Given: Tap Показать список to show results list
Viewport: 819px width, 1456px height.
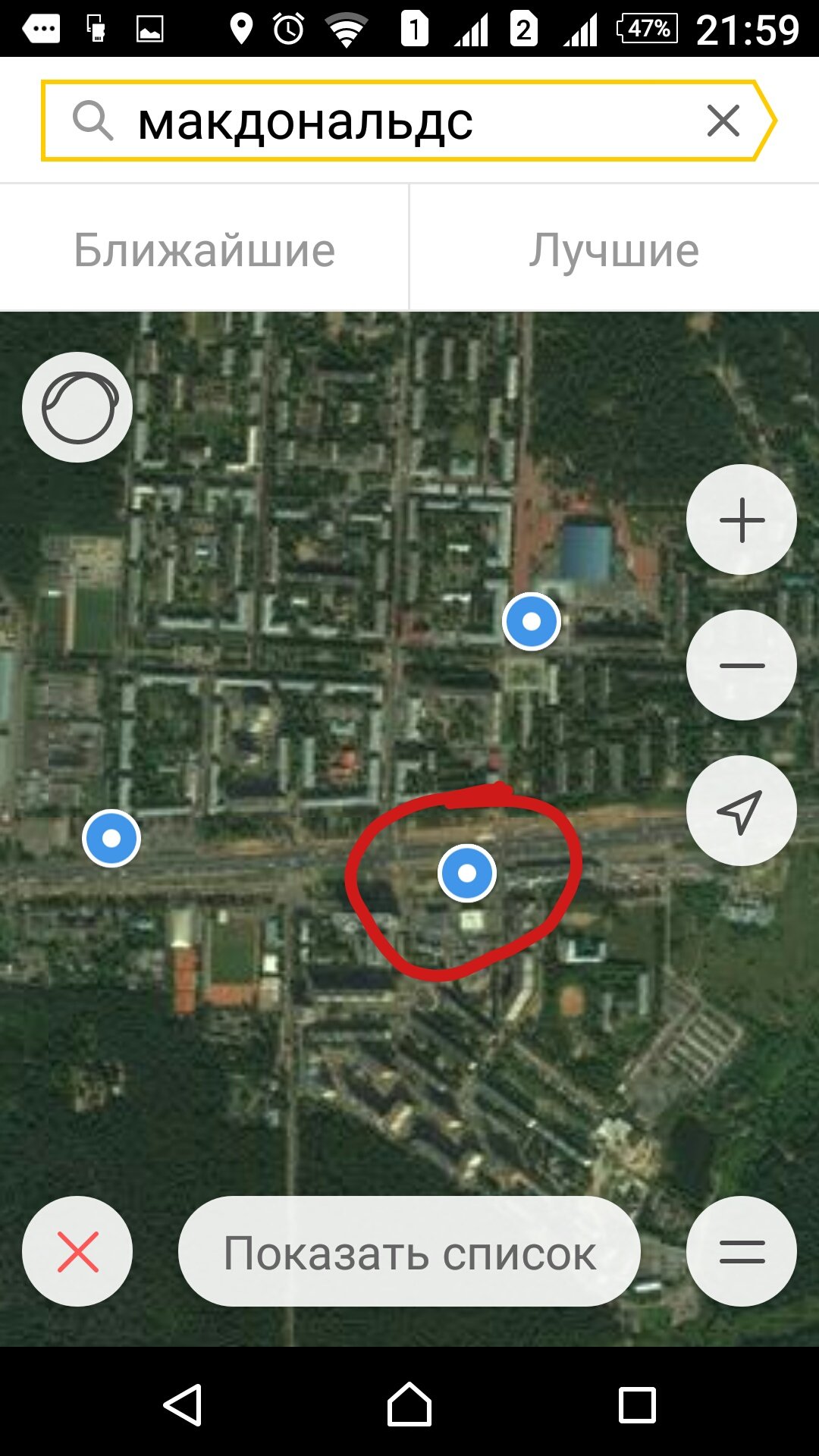Looking at the screenshot, I should pyautogui.click(x=409, y=1253).
